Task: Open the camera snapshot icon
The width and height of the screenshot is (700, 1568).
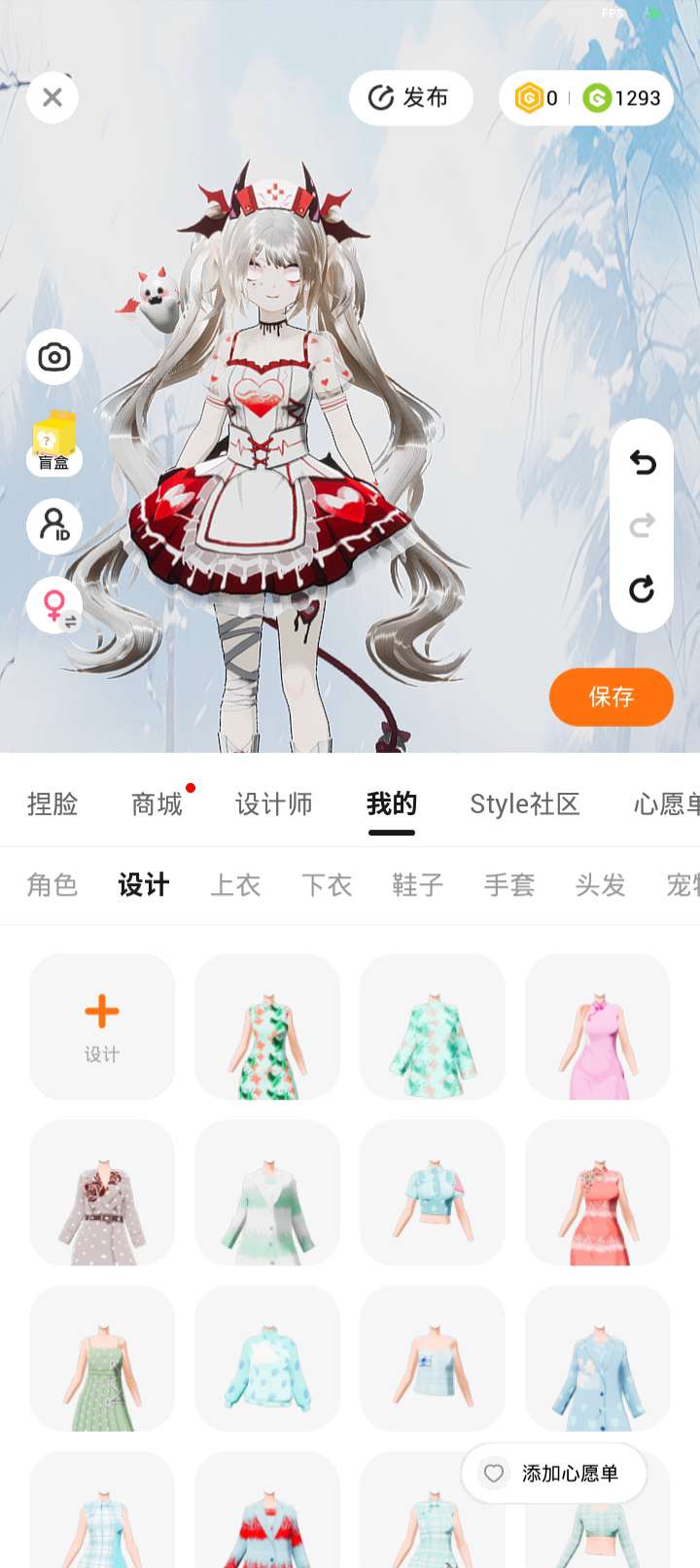Action: pyautogui.click(x=54, y=358)
